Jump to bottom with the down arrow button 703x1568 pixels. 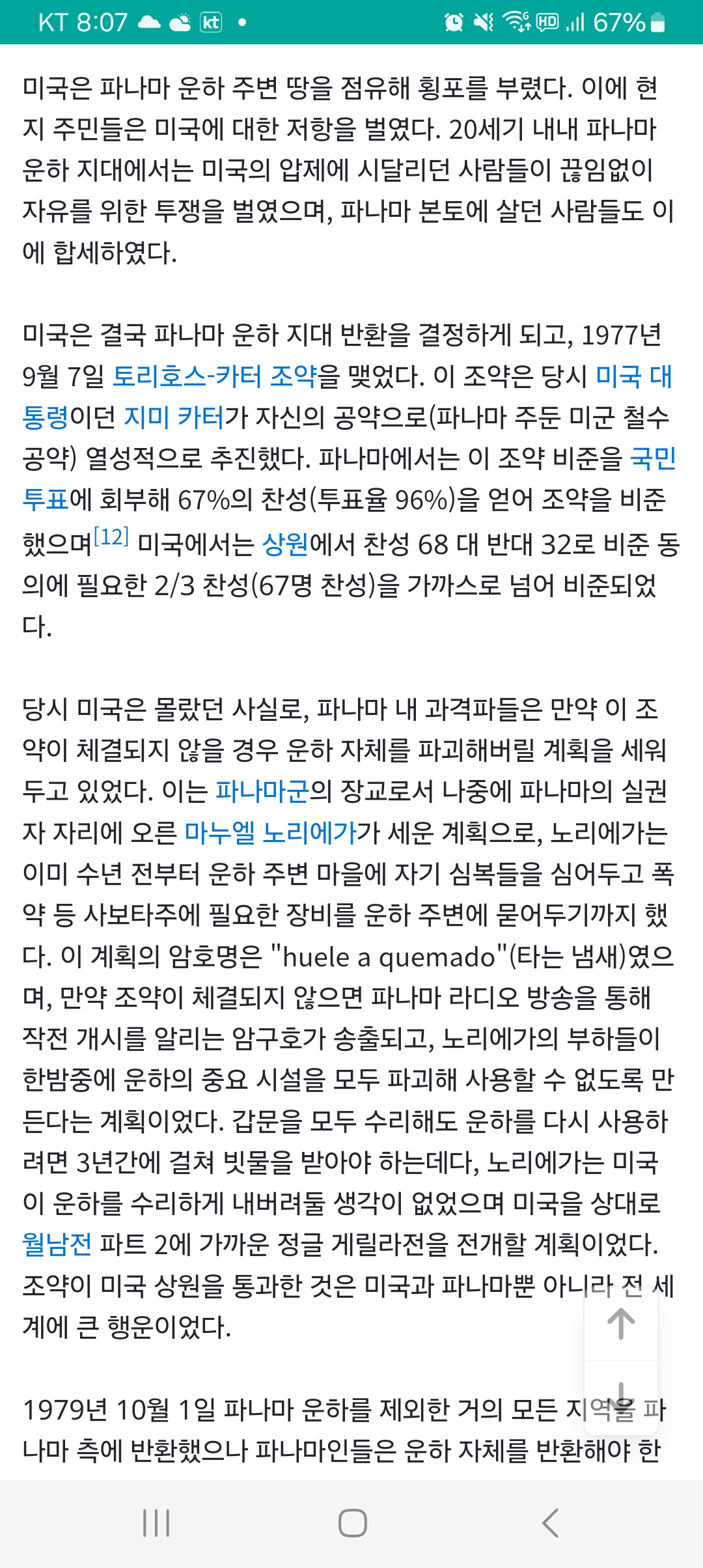tap(621, 1395)
